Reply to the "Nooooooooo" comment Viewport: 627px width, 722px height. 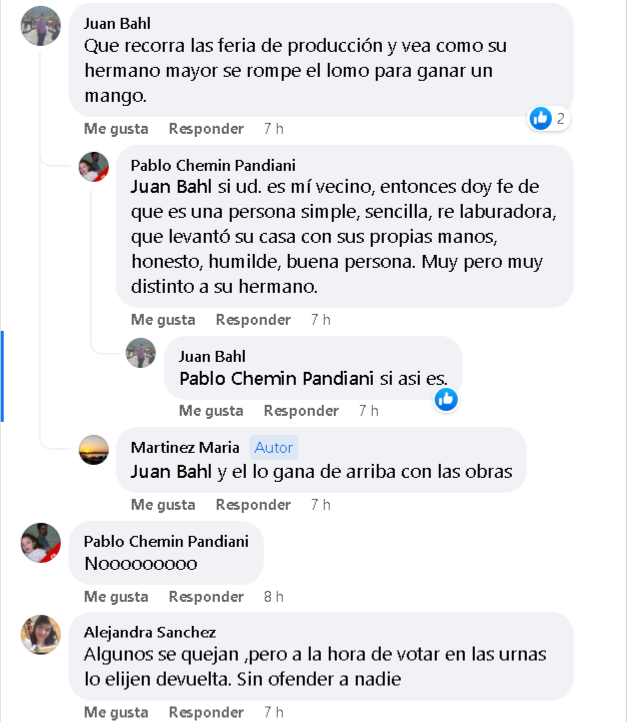[x=206, y=597]
